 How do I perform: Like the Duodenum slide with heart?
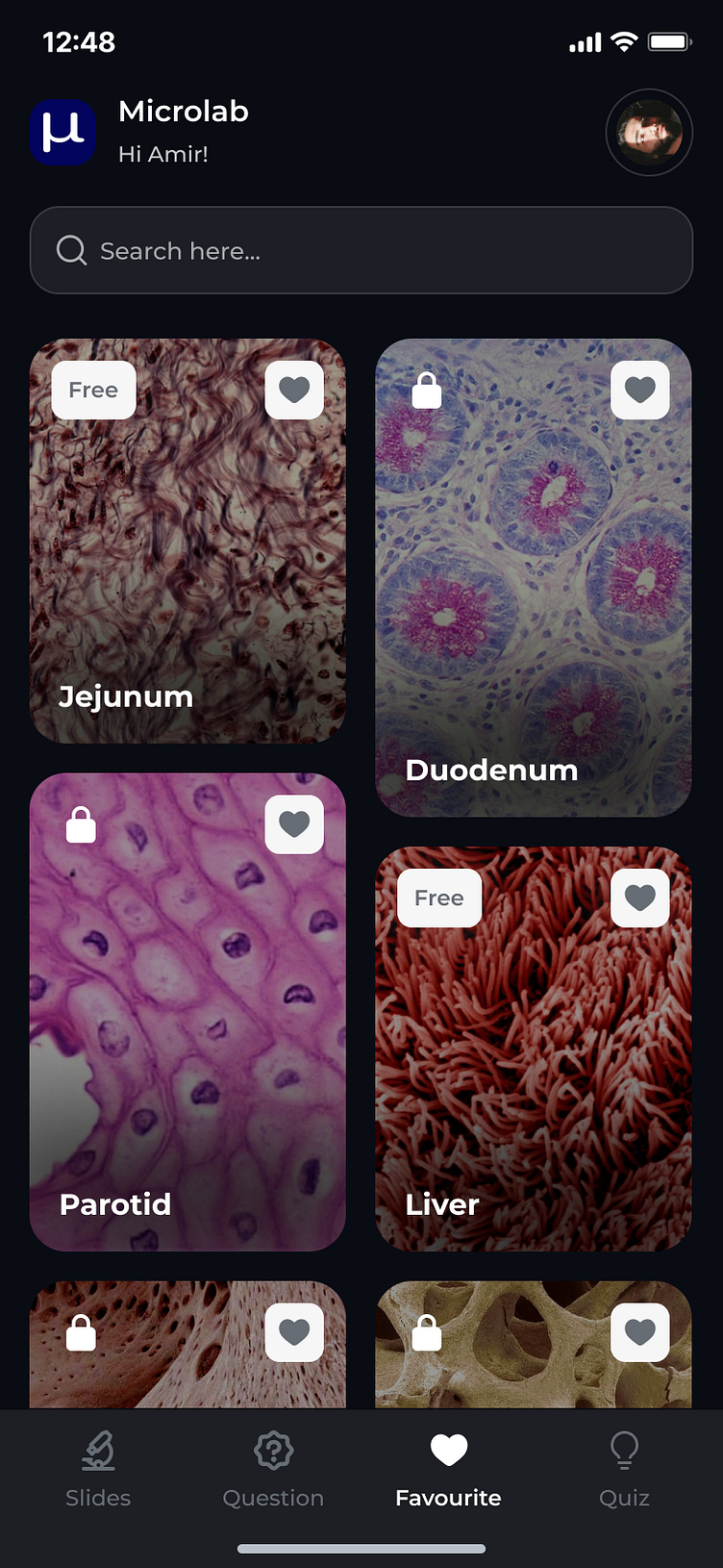pyautogui.click(x=640, y=390)
